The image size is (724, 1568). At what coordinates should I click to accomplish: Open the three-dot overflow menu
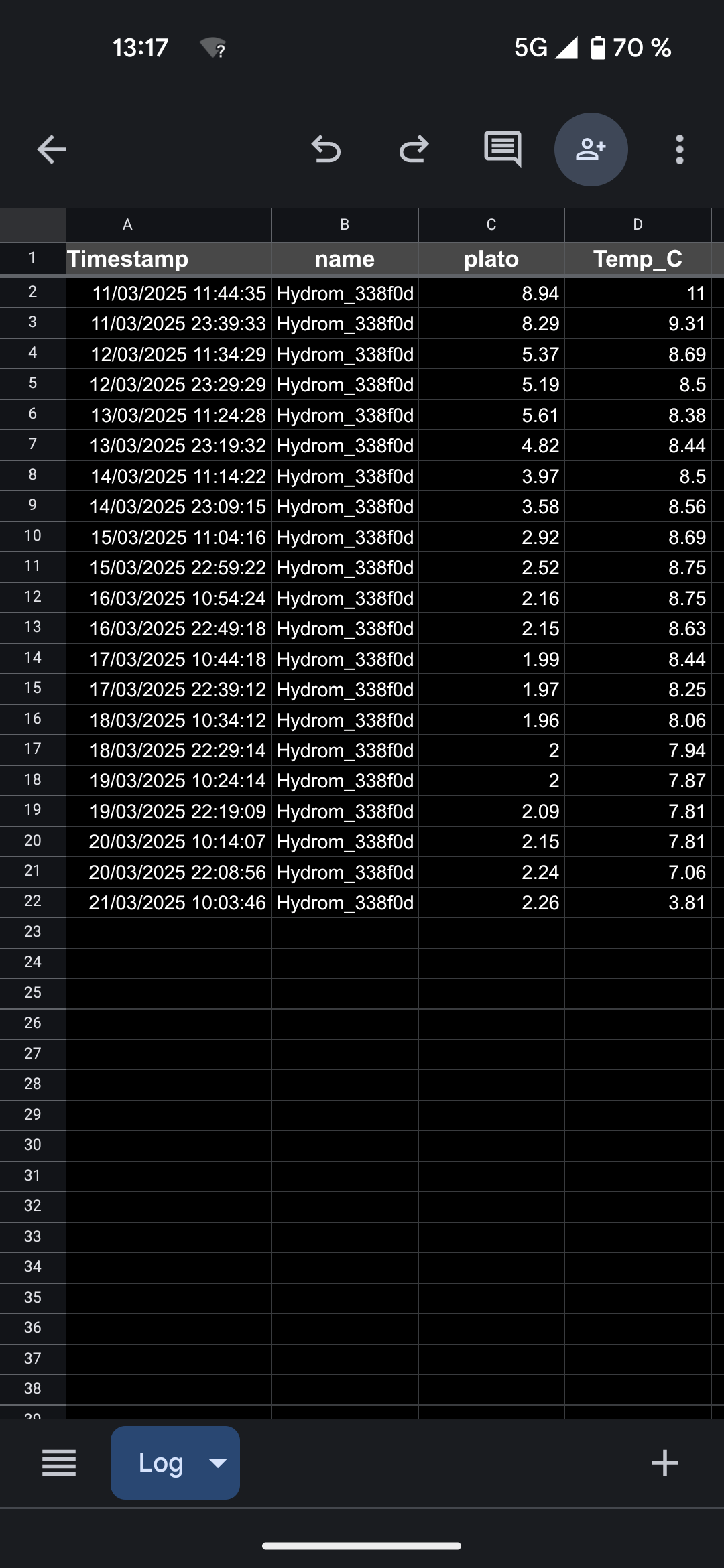(679, 149)
